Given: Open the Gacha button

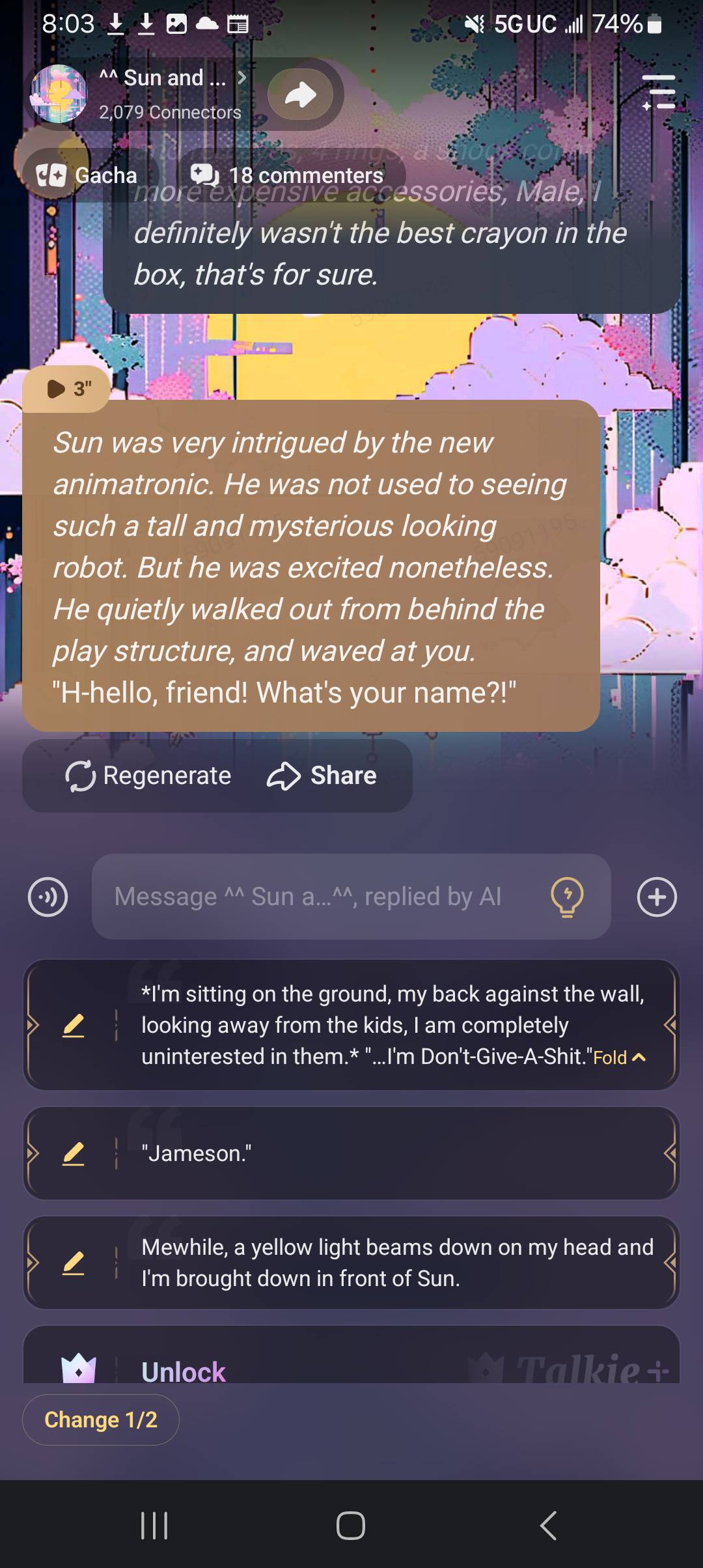Looking at the screenshot, I should (88, 175).
